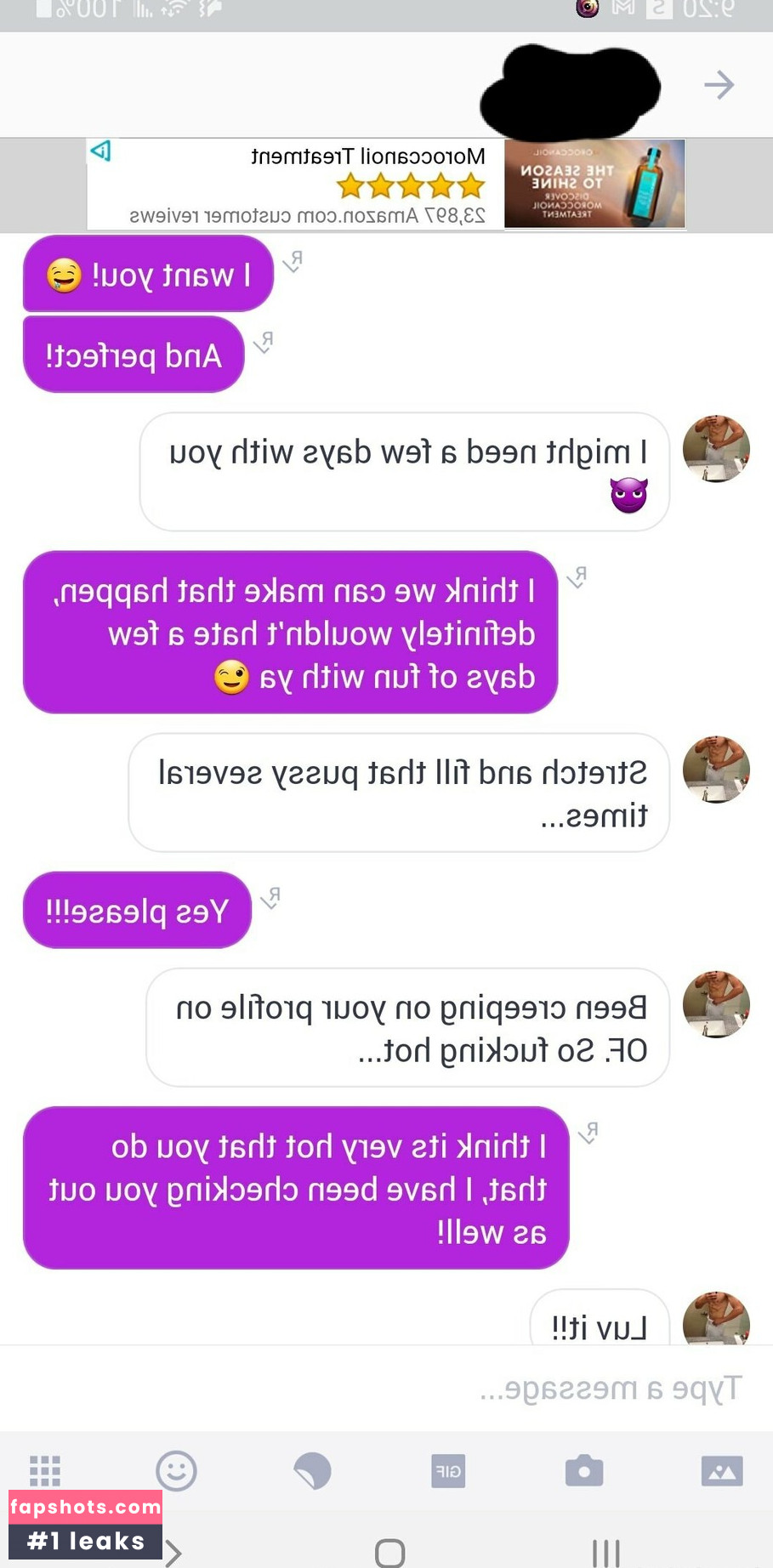The image size is (773, 1568).
Task: Open the system recent apps button
Action: click(605, 1553)
